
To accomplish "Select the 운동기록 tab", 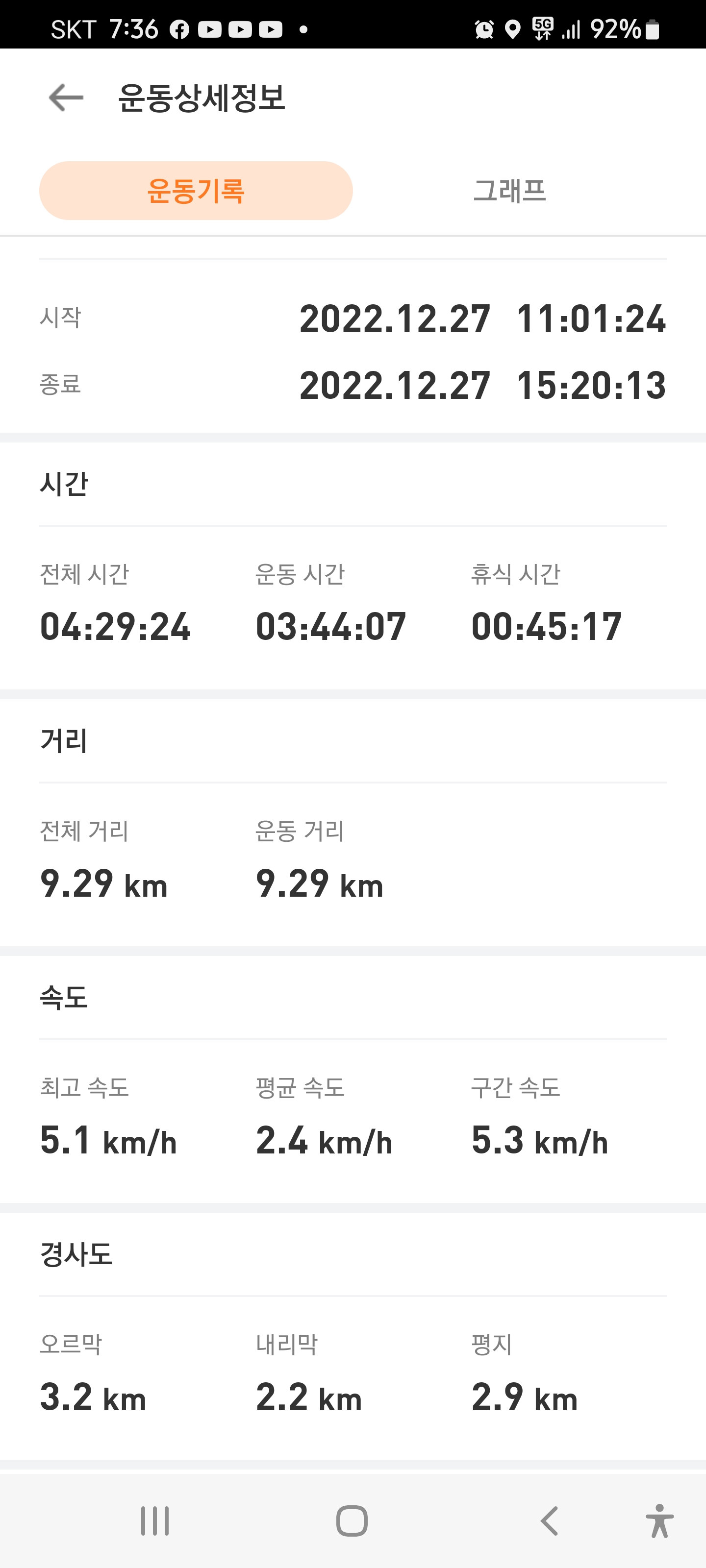I will [196, 191].
